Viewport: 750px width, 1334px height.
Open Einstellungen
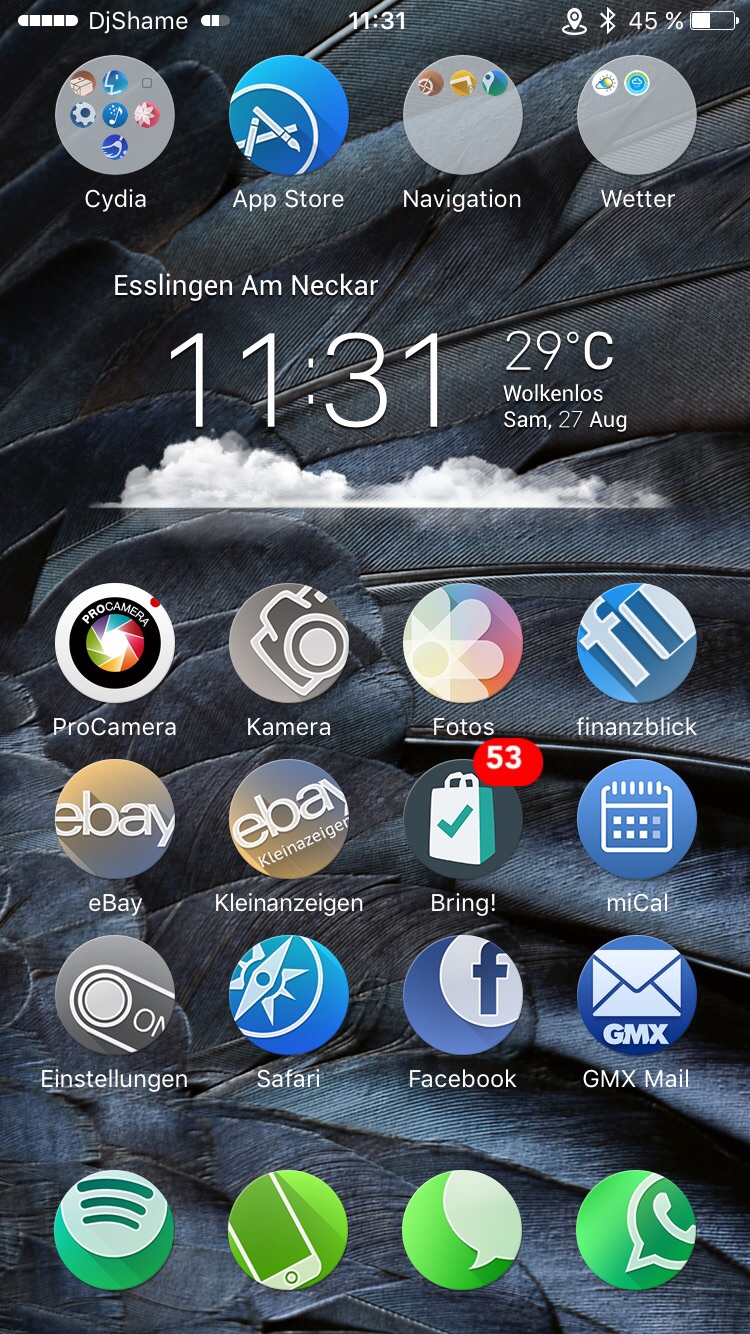(115, 995)
